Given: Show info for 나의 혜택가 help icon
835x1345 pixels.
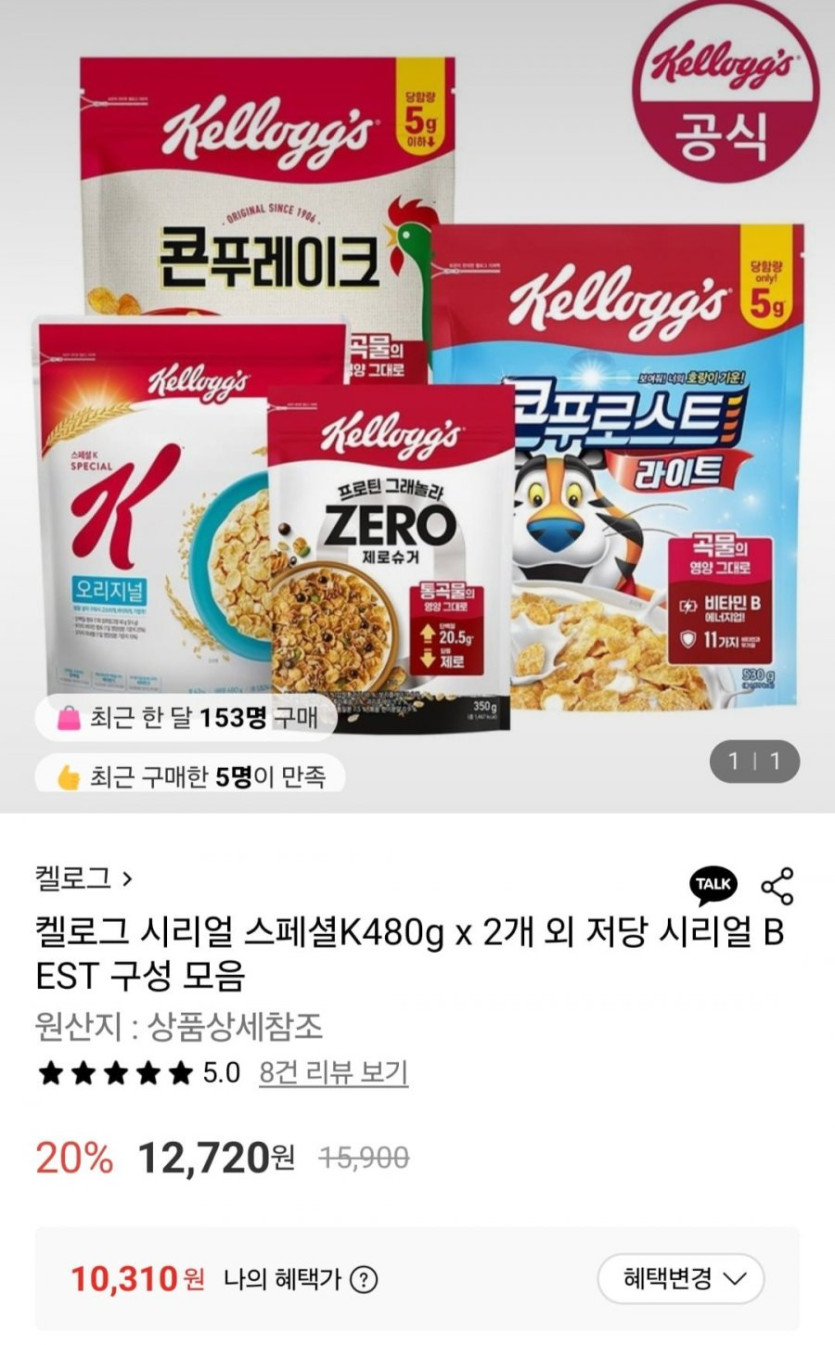Looking at the screenshot, I should [x=364, y=1279].
